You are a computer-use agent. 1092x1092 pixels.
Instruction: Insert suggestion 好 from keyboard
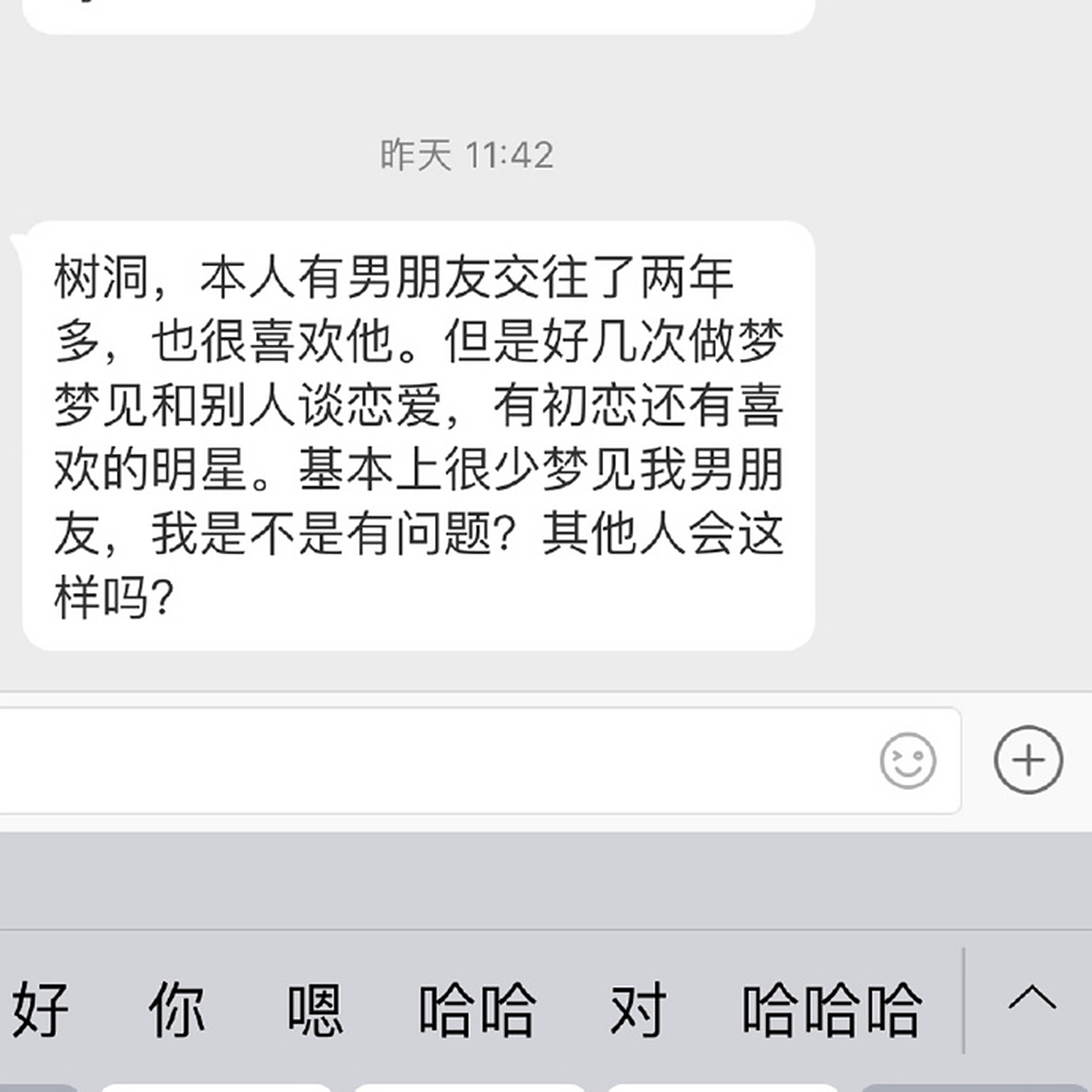click(40, 1009)
